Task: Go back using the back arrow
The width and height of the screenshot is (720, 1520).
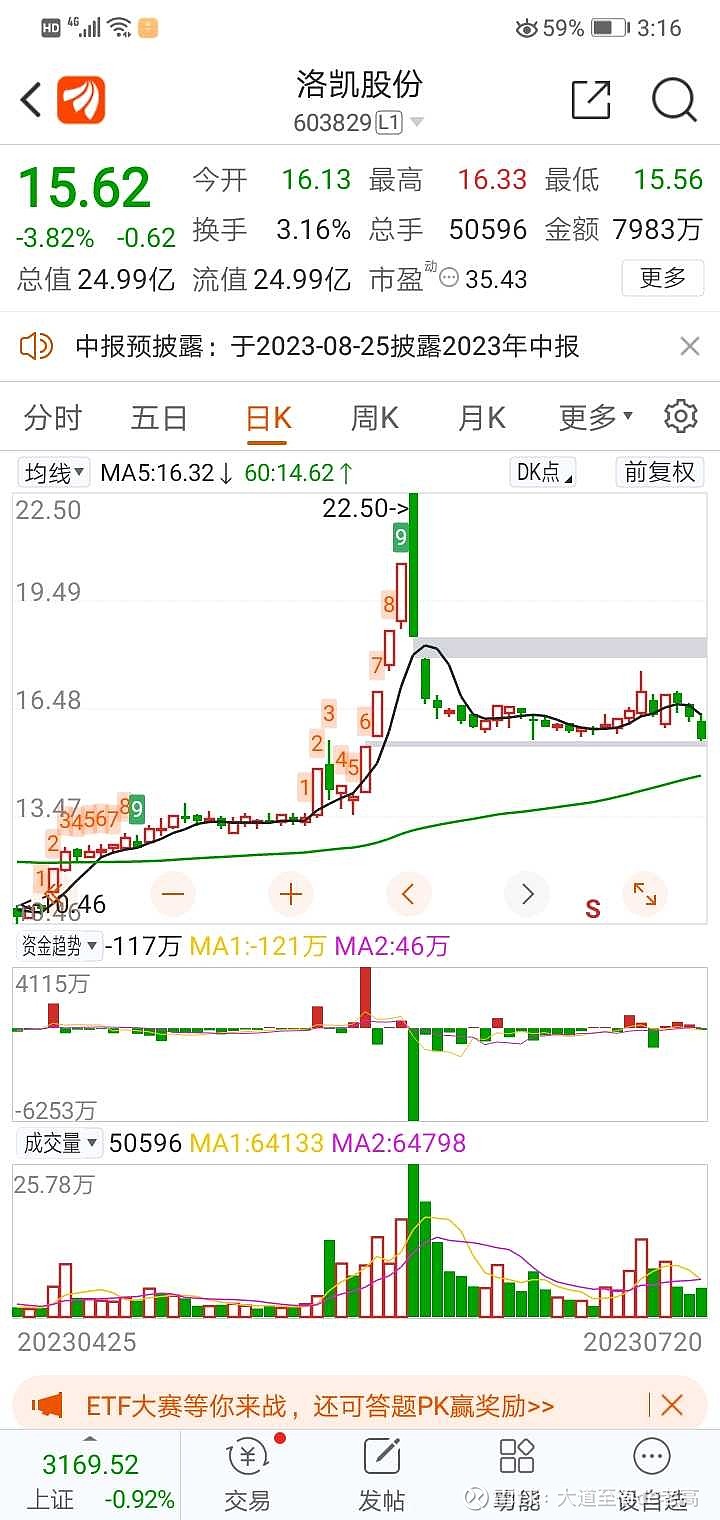Action: click(x=27, y=100)
